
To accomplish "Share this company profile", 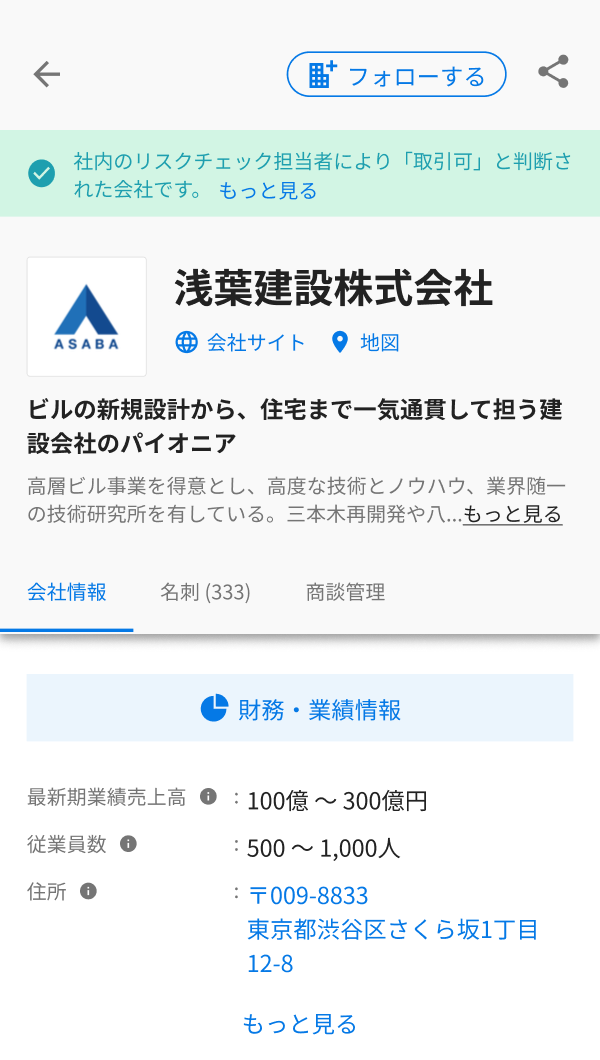I will pyautogui.click(x=553, y=72).
